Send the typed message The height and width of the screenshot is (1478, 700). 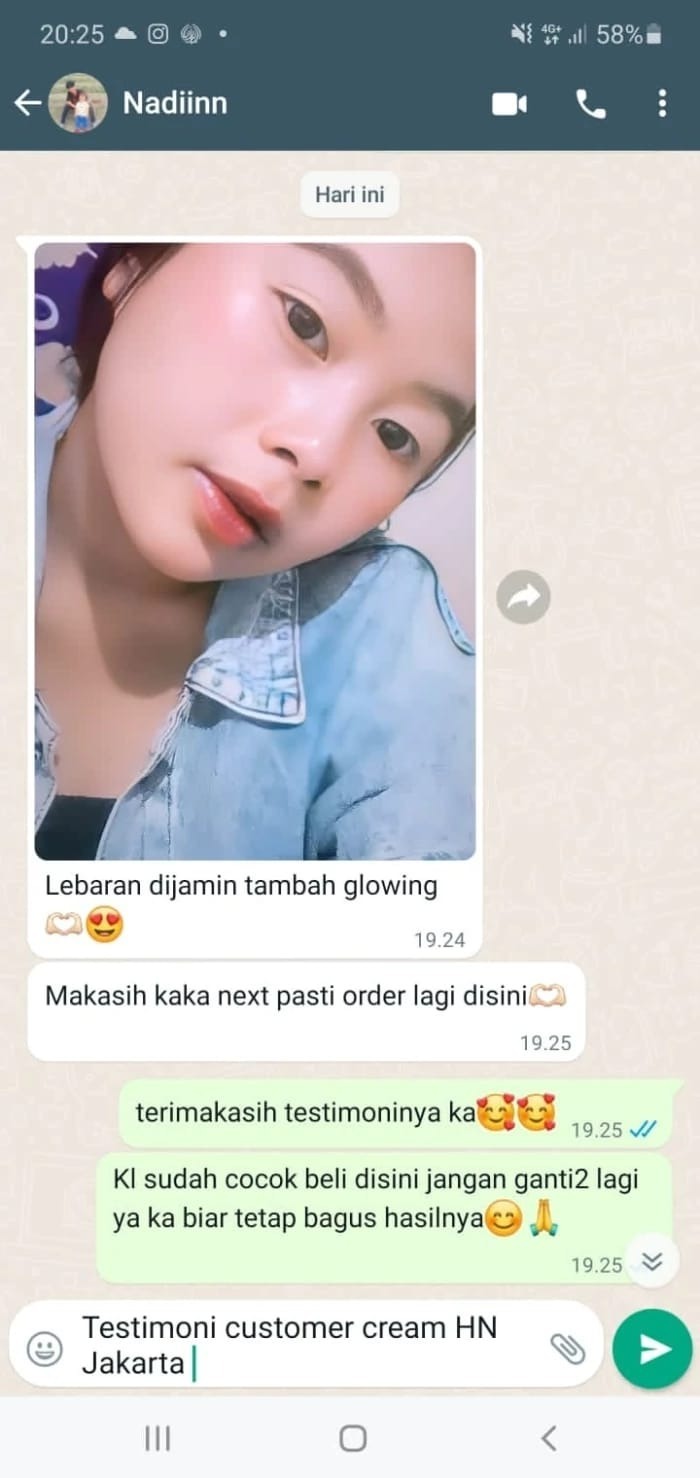click(653, 1349)
